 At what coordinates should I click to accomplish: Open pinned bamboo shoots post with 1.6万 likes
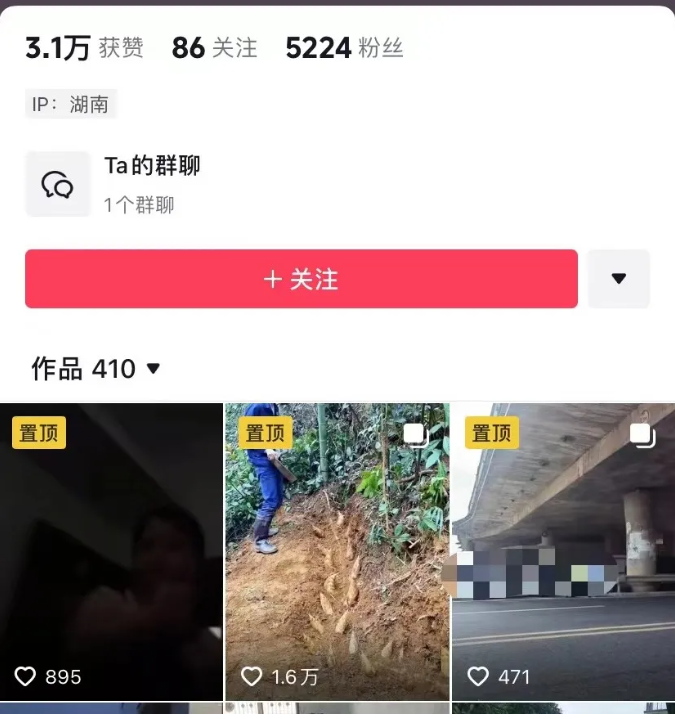(337, 552)
